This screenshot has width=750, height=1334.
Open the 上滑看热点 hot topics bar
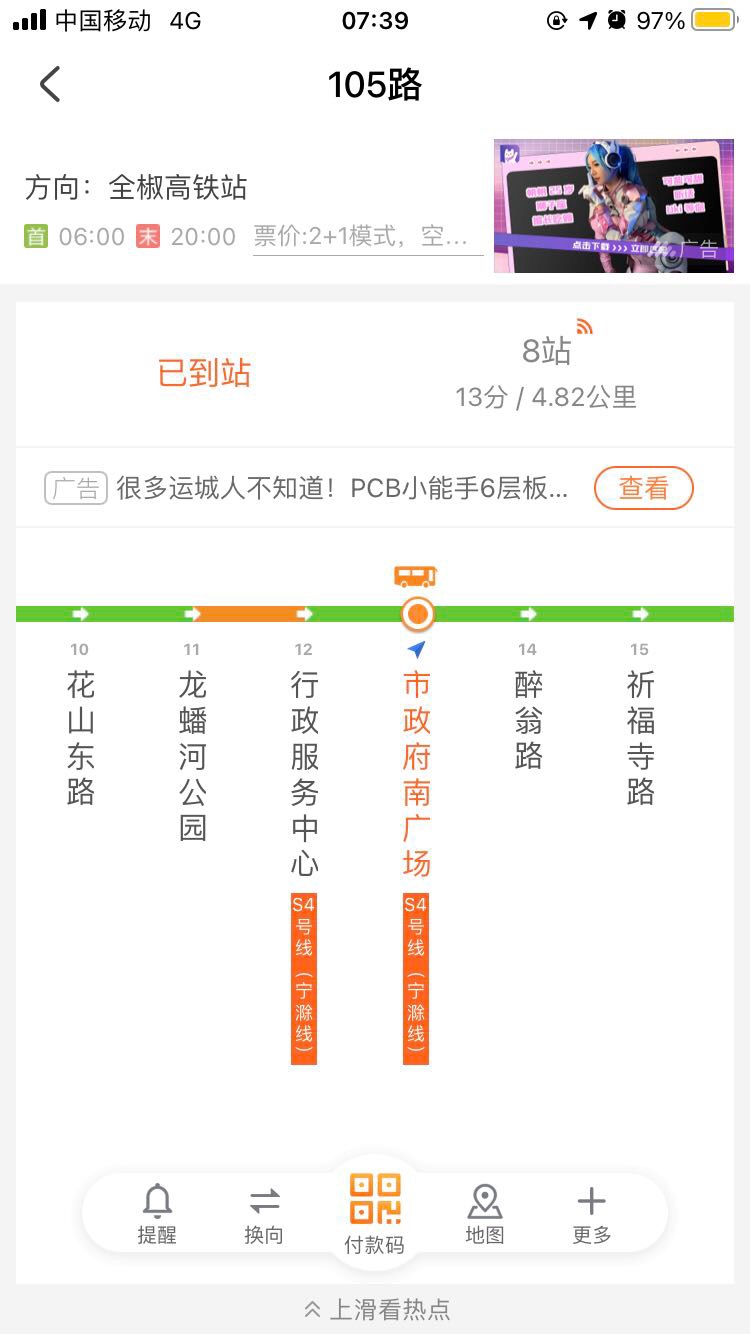[377, 1309]
